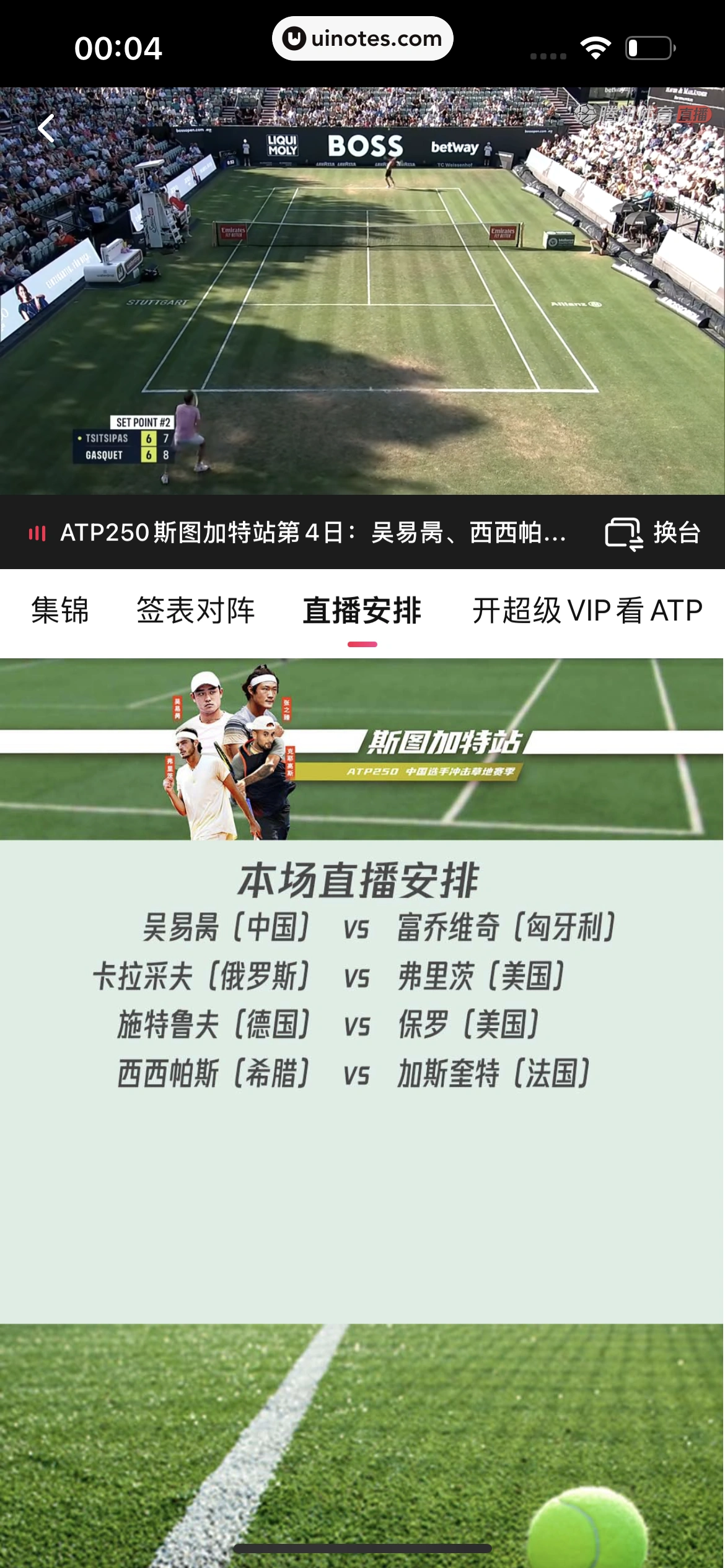Open the 签表对阵 tab
This screenshot has height=1568, width=725.
click(196, 611)
